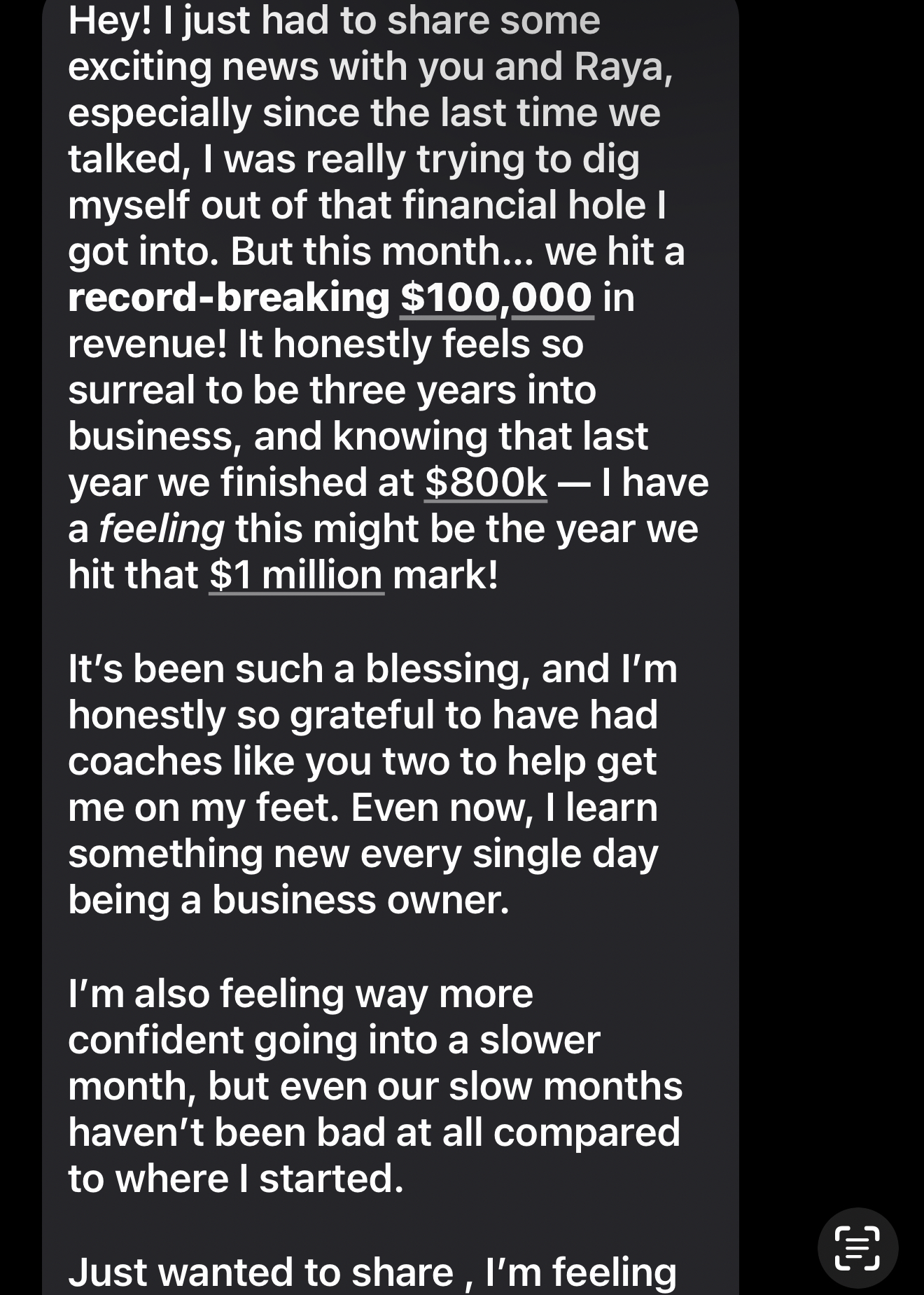Select the underlined $1 million link
The image size is (924, 1295).
coord(296,575)
